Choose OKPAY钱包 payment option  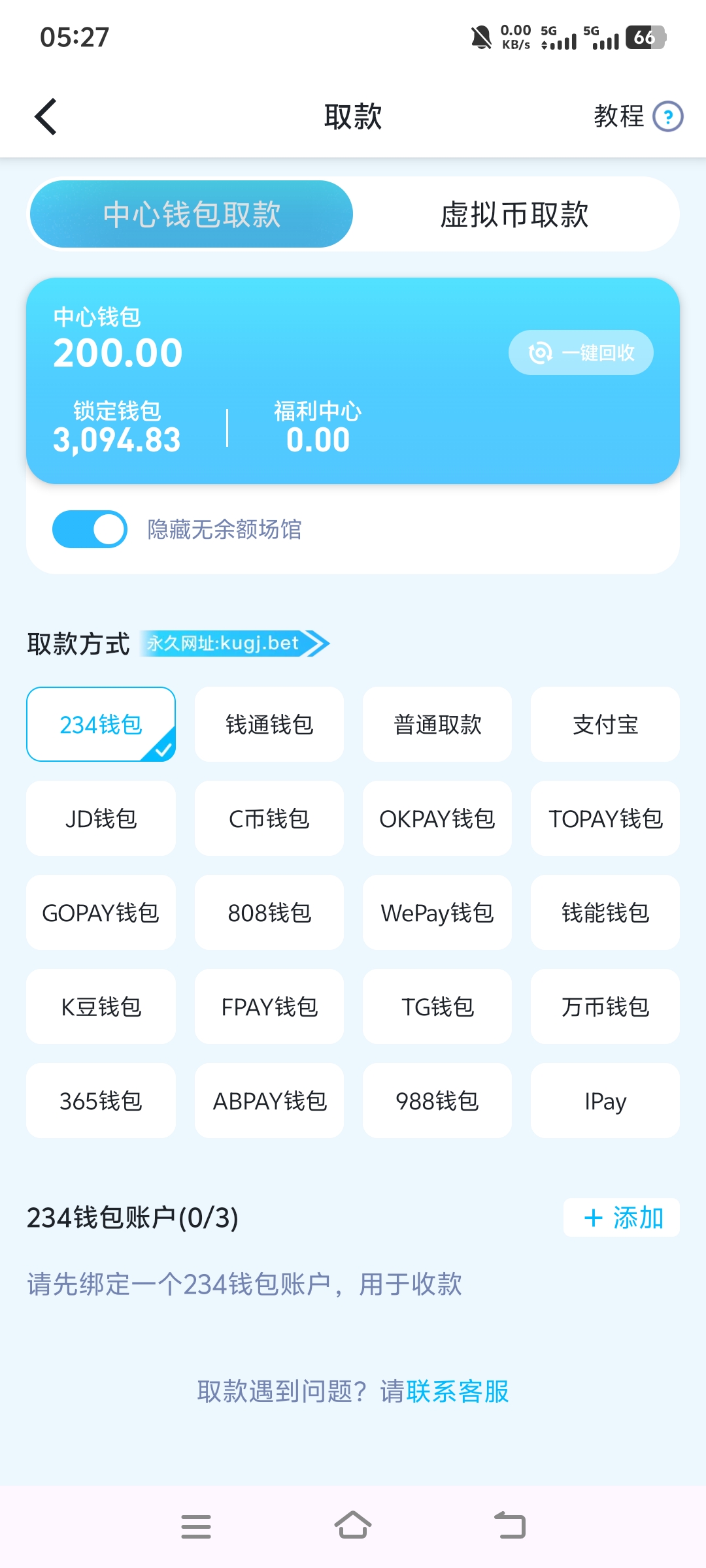pos(437,819)
